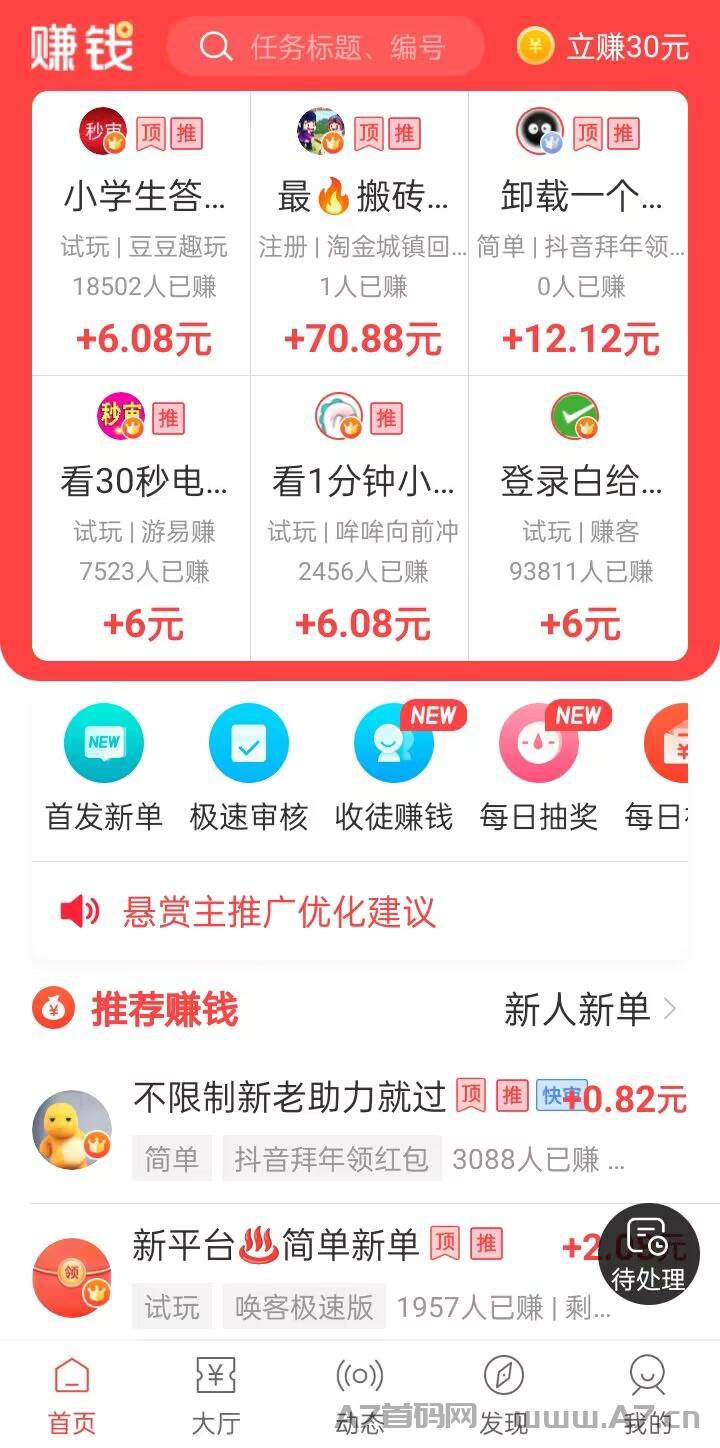The height and width of the screenshot is (1448, 720).
Task: Open the 新平台简单新单 task row
Action: pyautogui.click(x=360, y=1274)
